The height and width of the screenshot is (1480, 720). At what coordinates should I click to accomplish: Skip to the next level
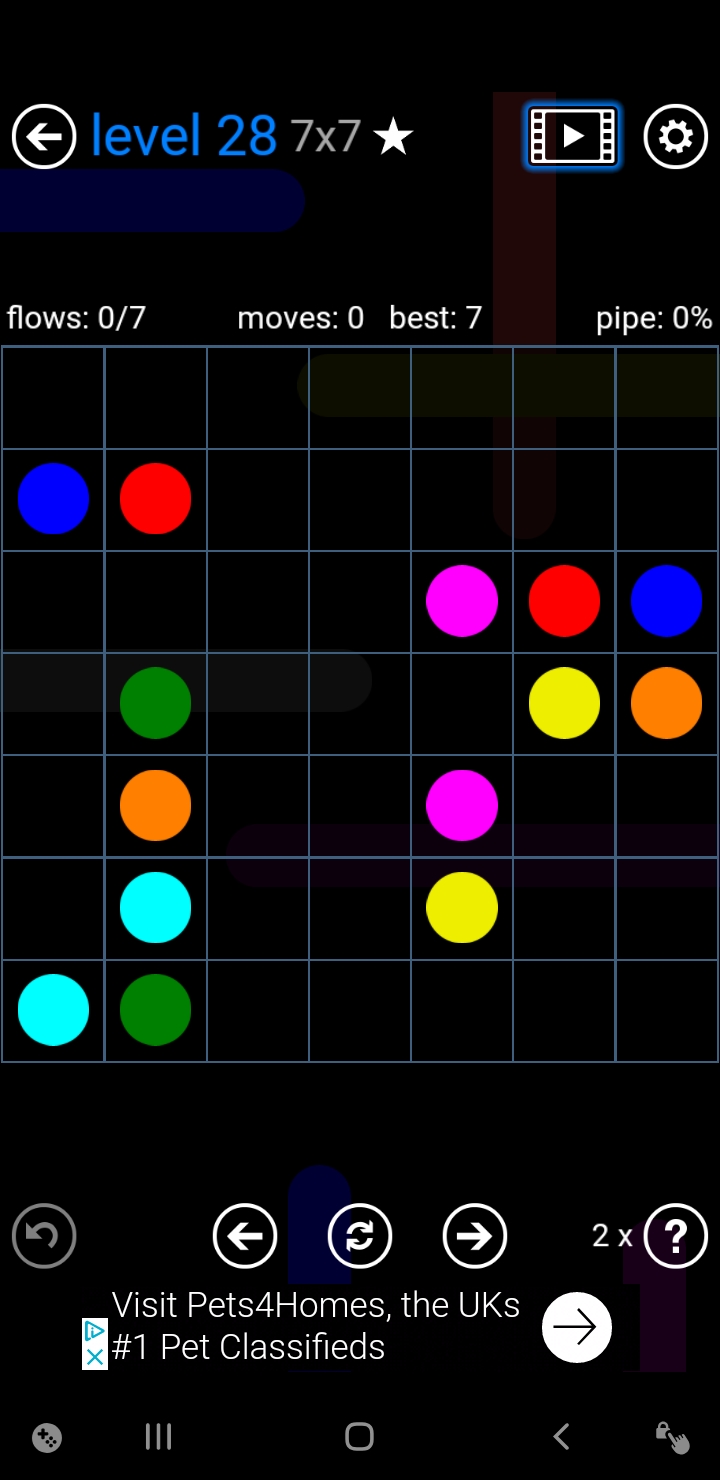click(x=475, y=1236)
